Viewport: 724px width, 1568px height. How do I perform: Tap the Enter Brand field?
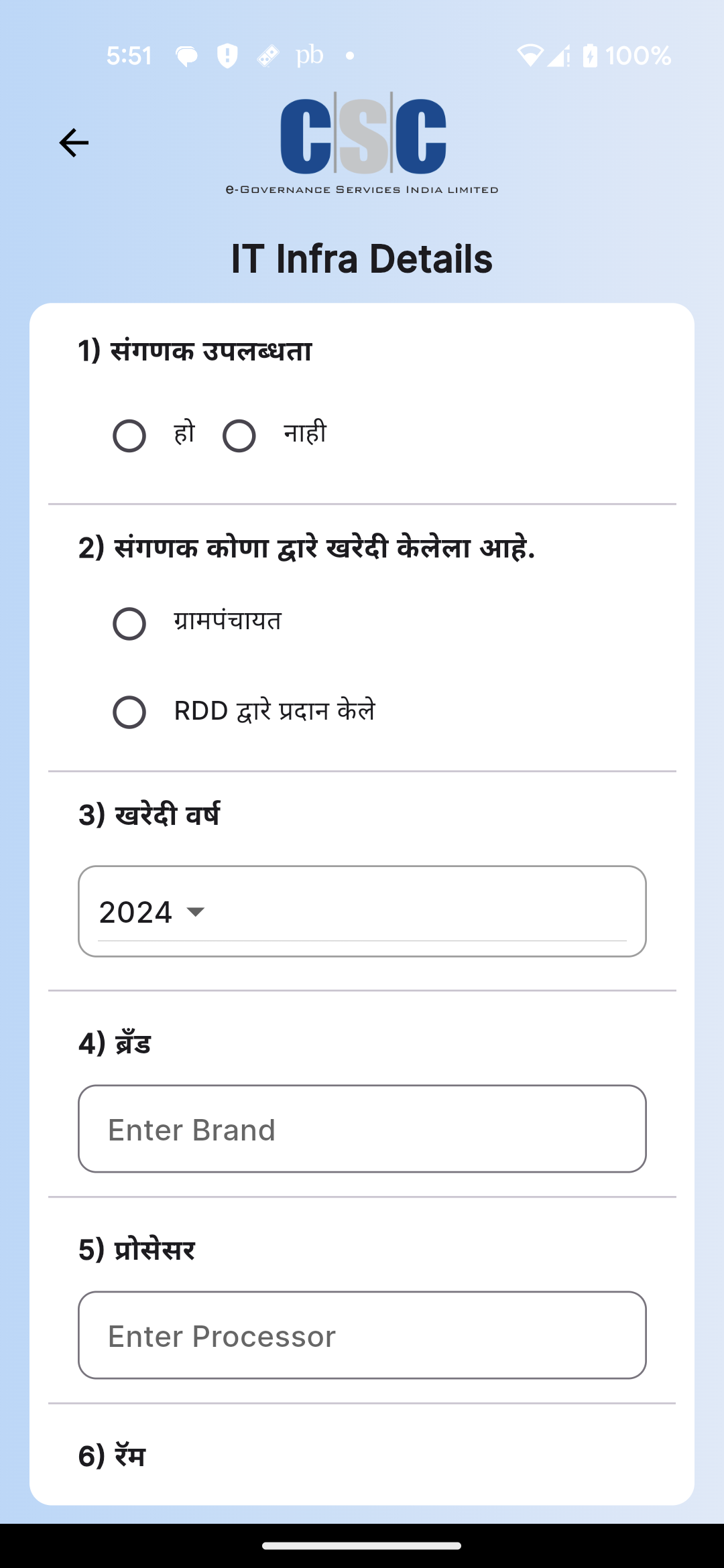pos(362,1129)
